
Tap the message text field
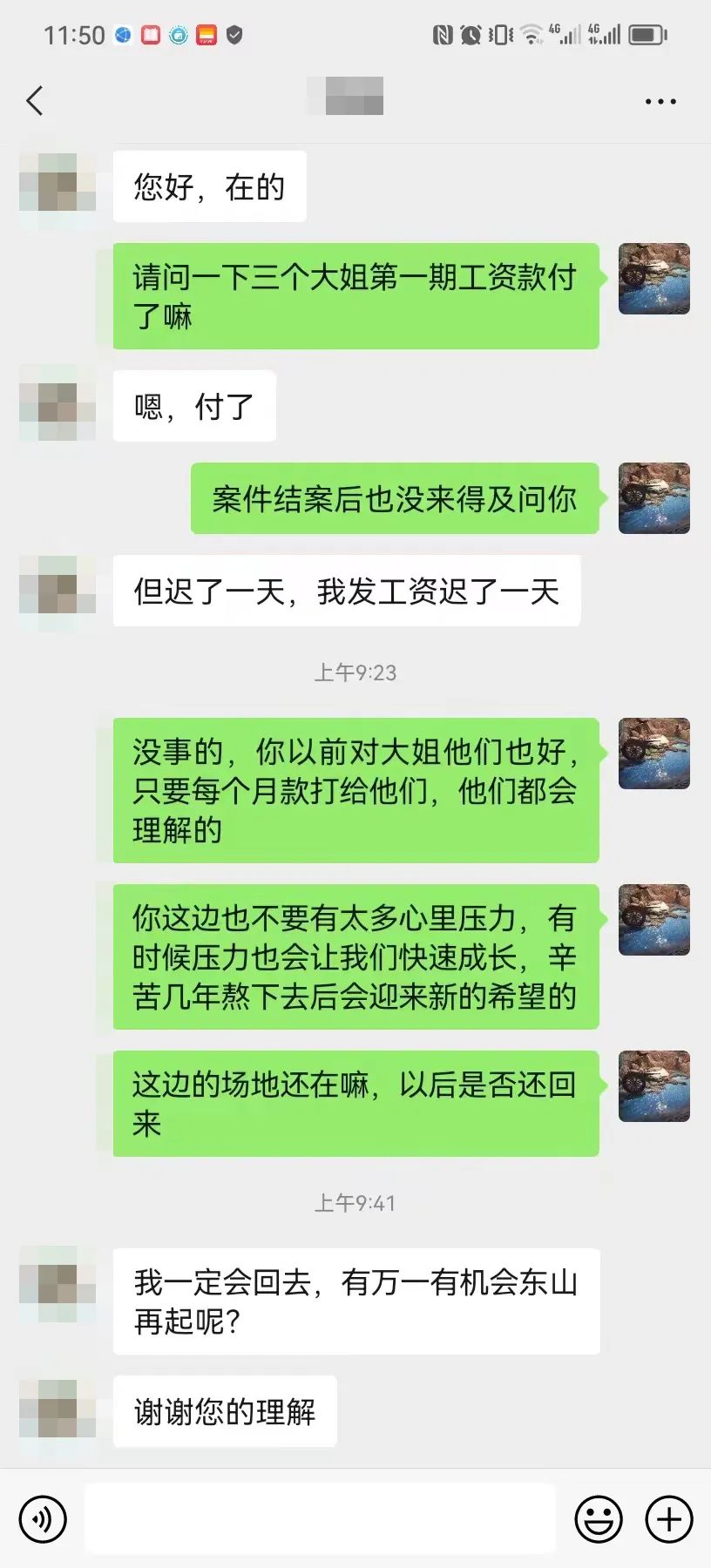(320, 1519)
